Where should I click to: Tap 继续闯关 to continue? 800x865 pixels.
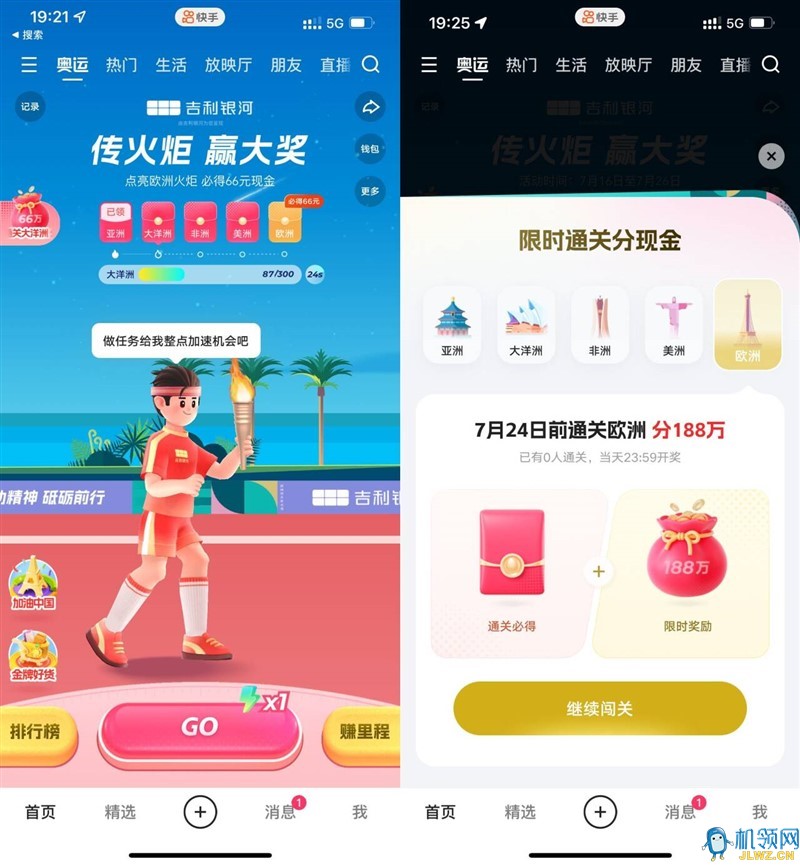599,709
